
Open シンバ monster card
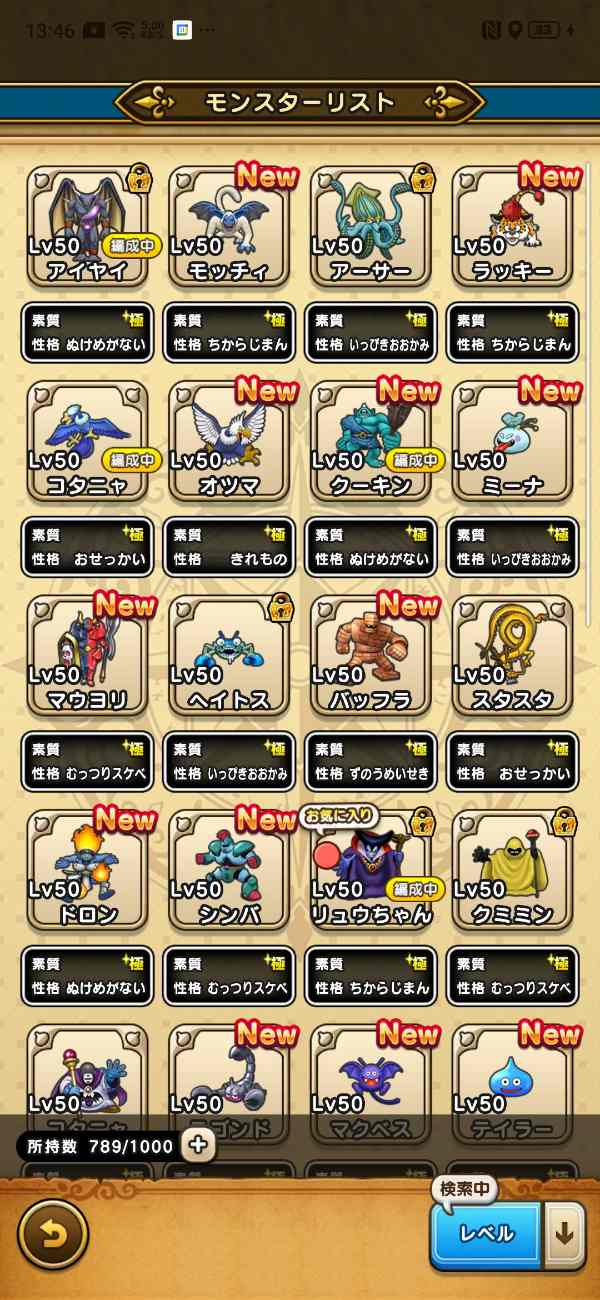(229, 869)
